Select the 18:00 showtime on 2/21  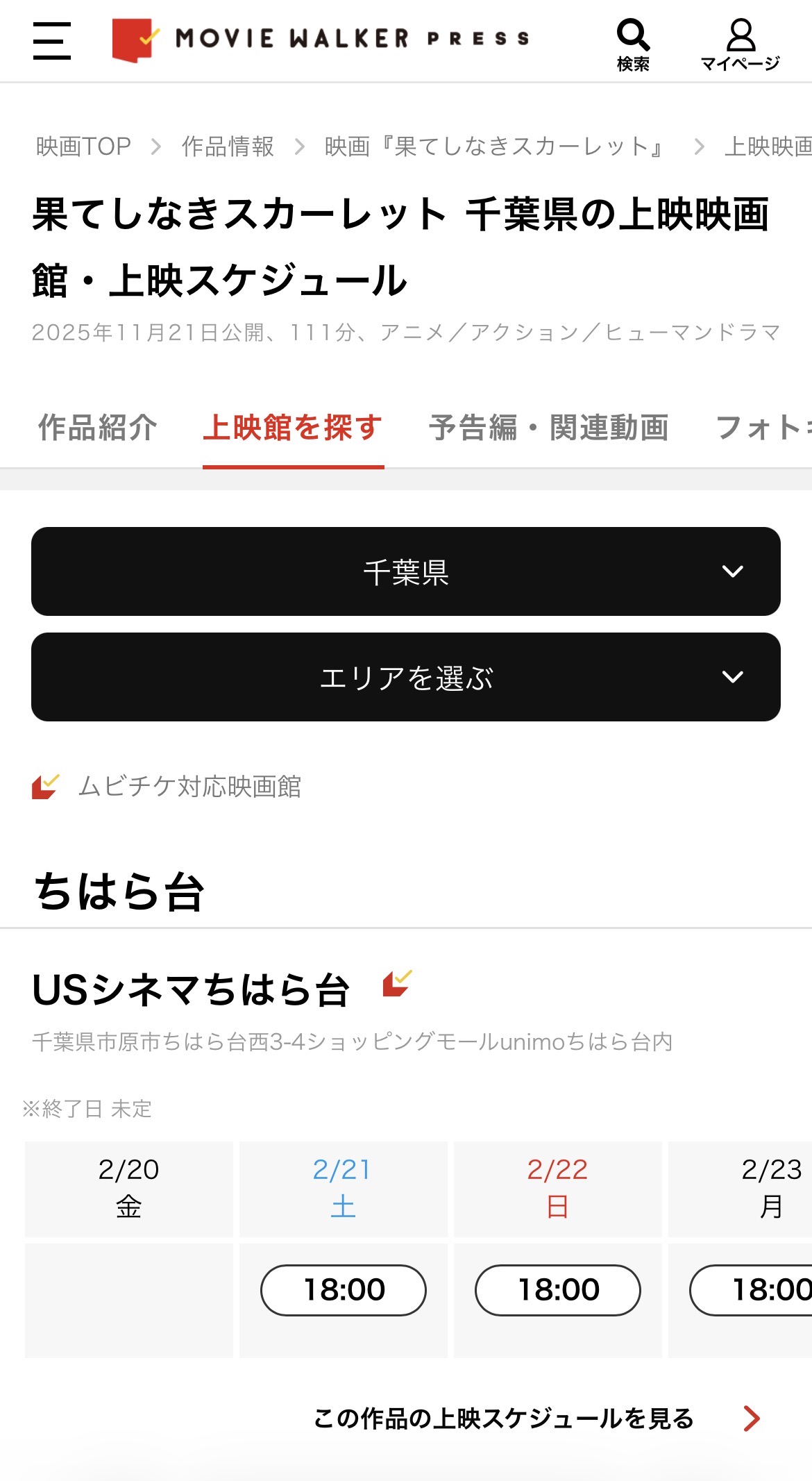pyautogui.click(x=344, y=1290)
